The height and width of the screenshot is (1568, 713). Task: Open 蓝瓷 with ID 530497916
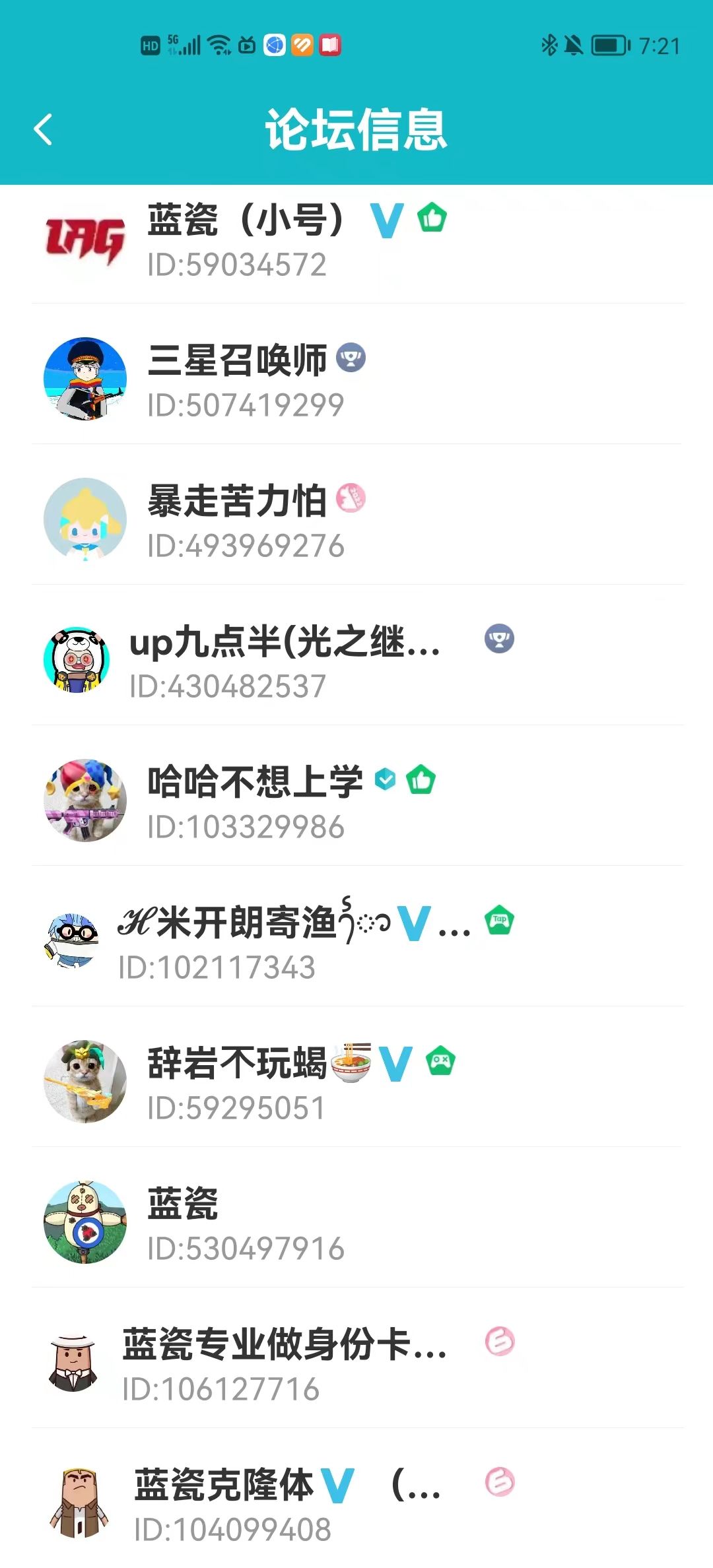coord(356,1224)
